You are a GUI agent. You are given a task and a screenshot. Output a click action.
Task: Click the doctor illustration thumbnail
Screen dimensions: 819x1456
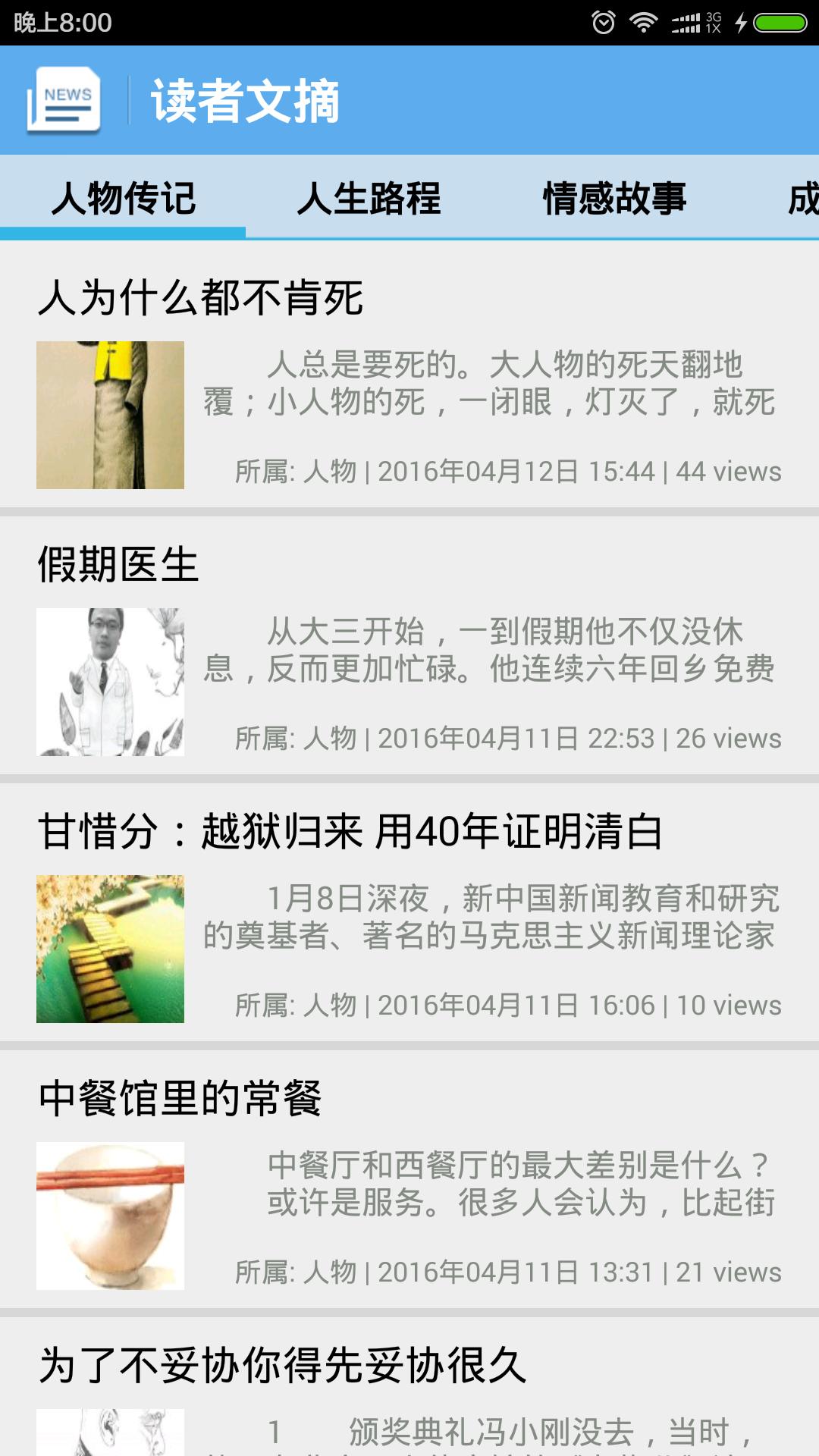coord(111,682)
